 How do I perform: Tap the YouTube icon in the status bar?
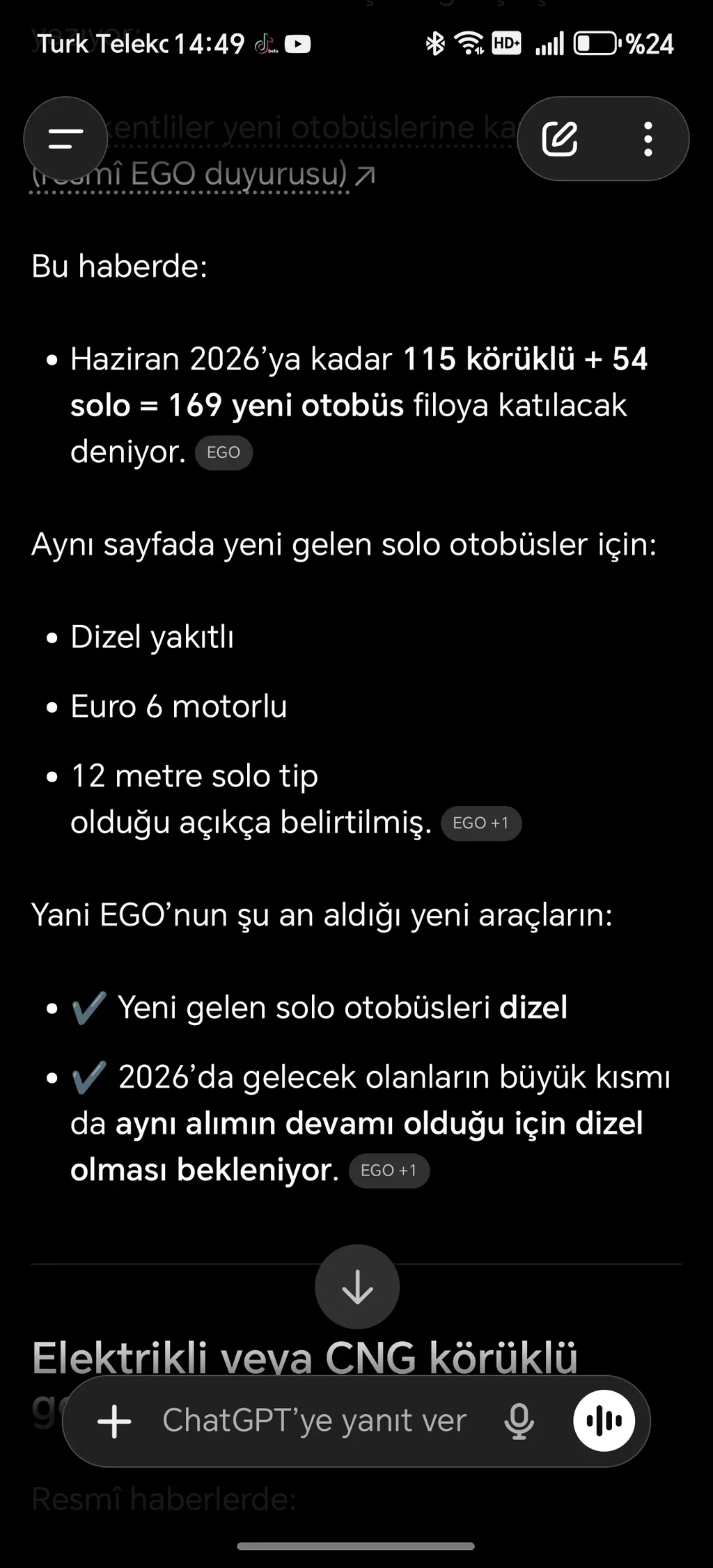pos(299,44)
